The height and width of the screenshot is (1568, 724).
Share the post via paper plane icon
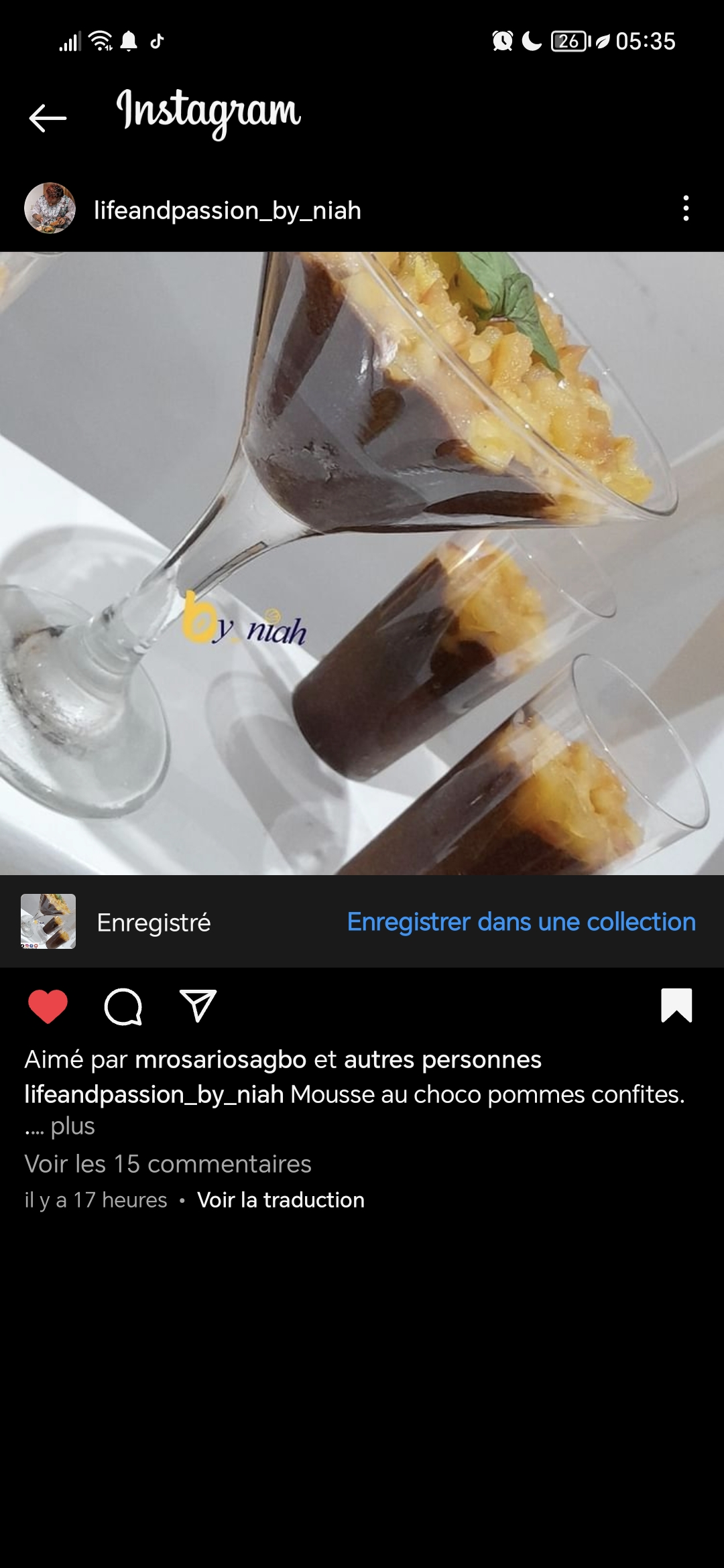coord(198,1006)
